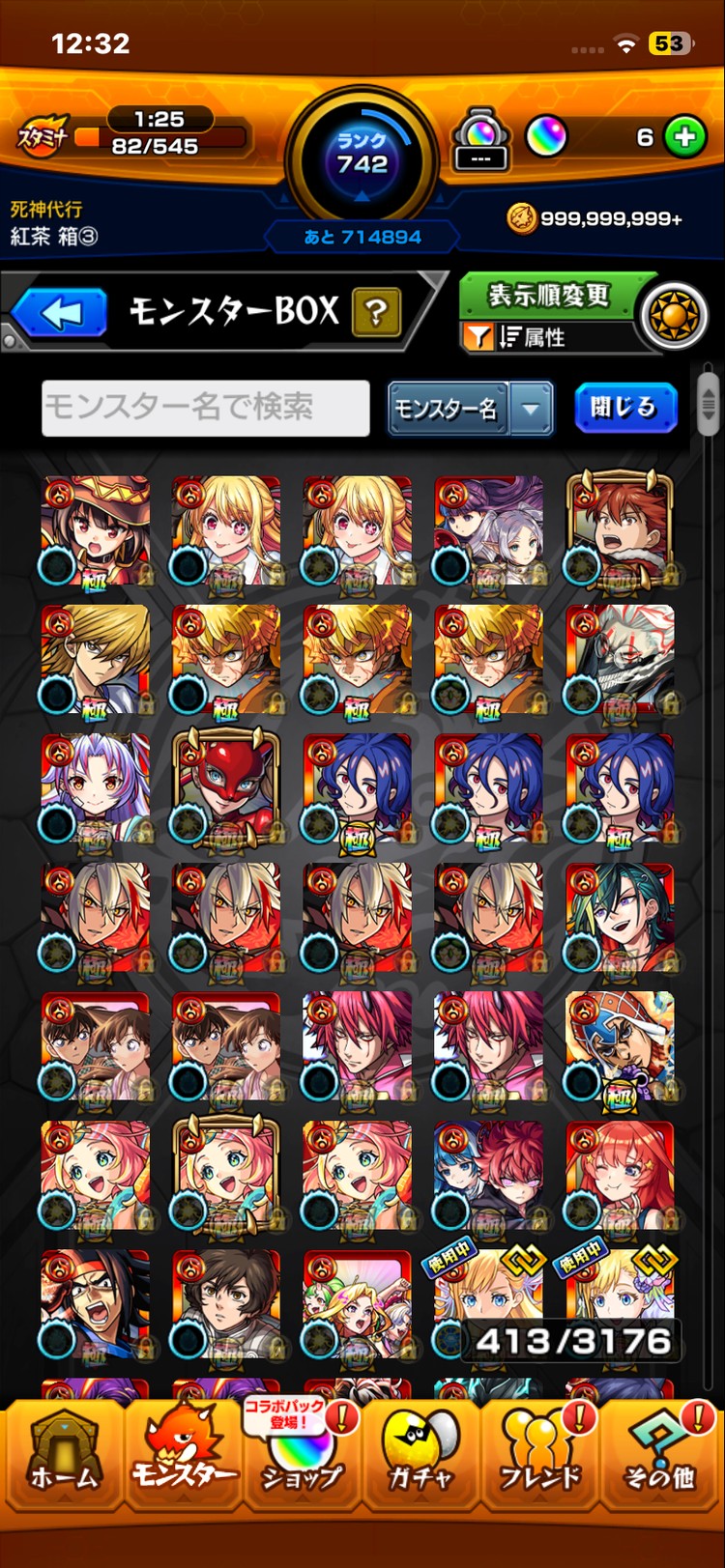Open the その他 tab
Screen dimensions: 725x1568
pos(659,1458)
